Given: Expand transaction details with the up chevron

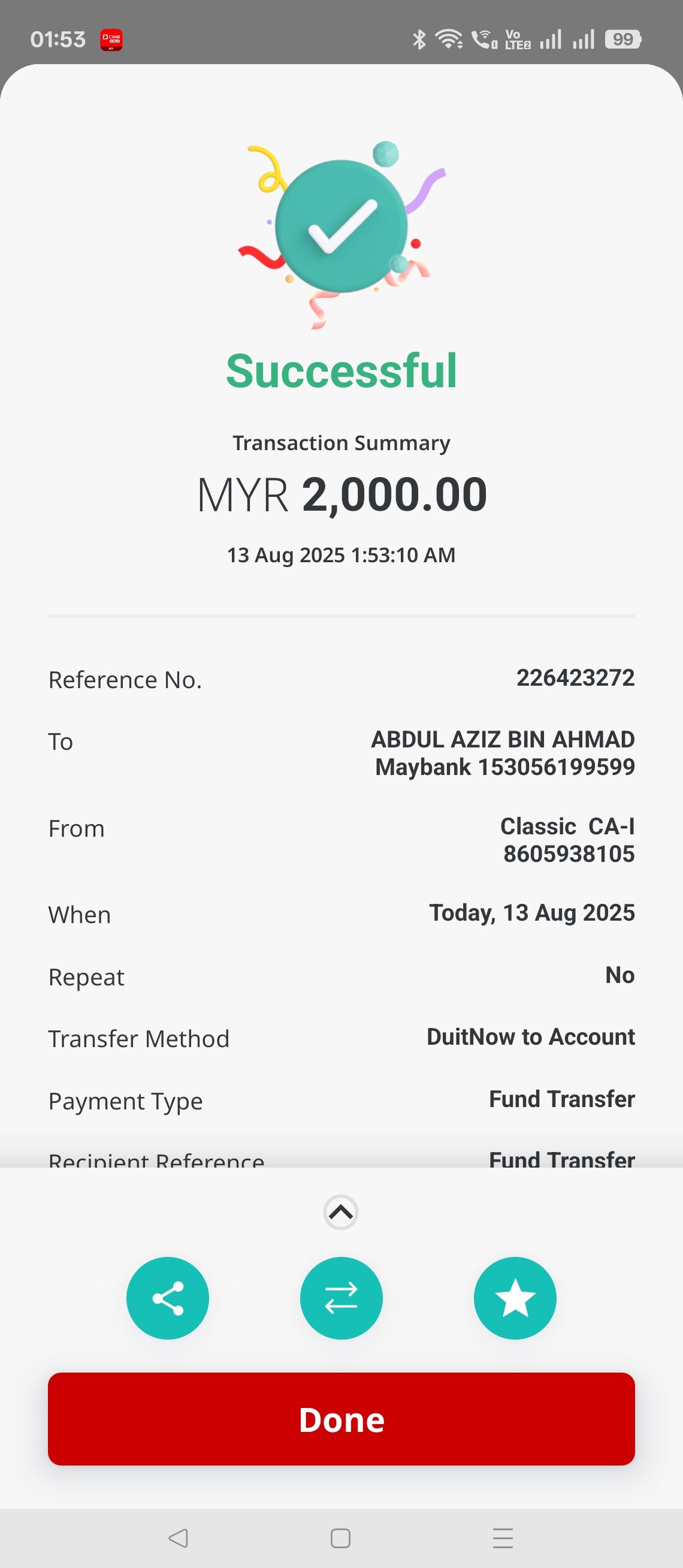Looking at the screenshot, I should tap(340, 1212).
